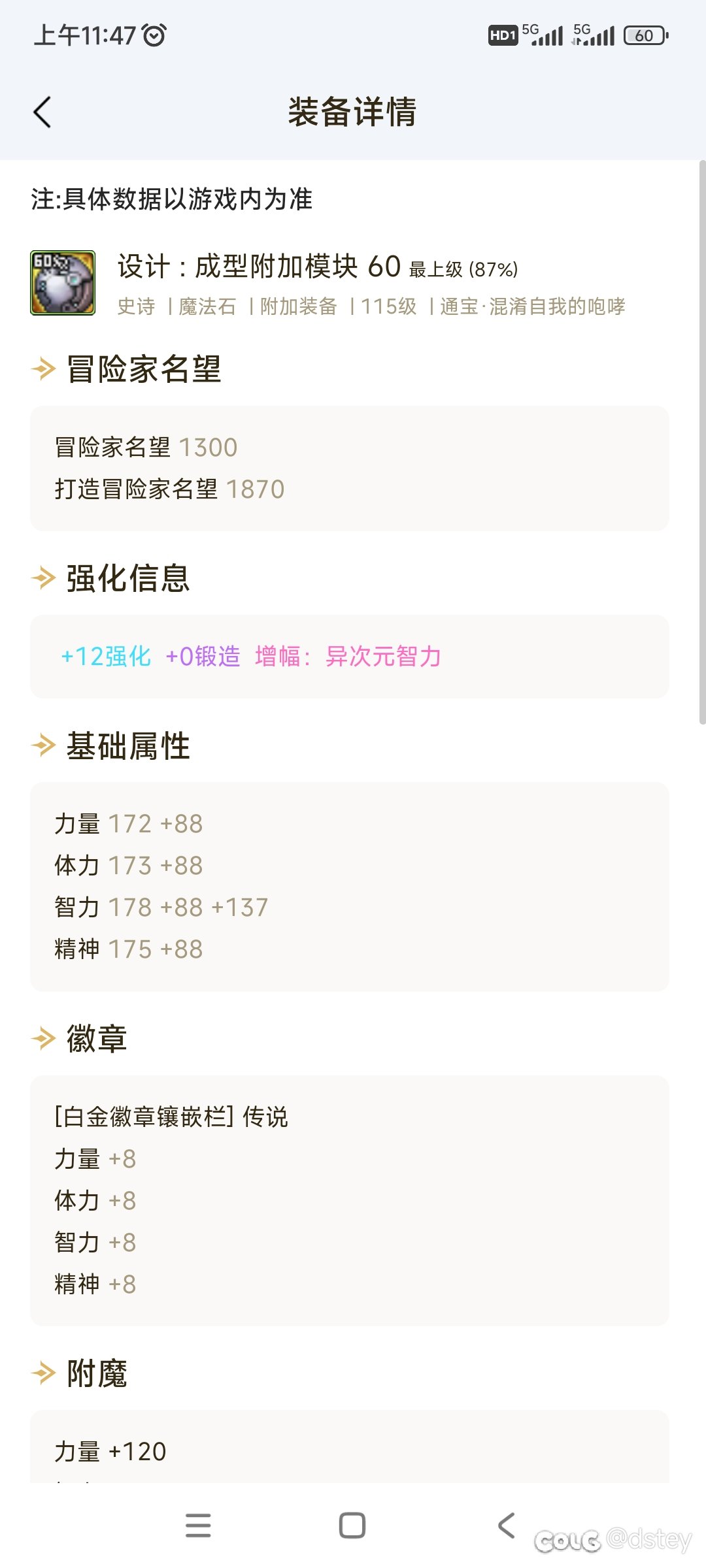706x1568 pixels.
Task: Open the system recent apps menu
Action: coord(198,1526)
